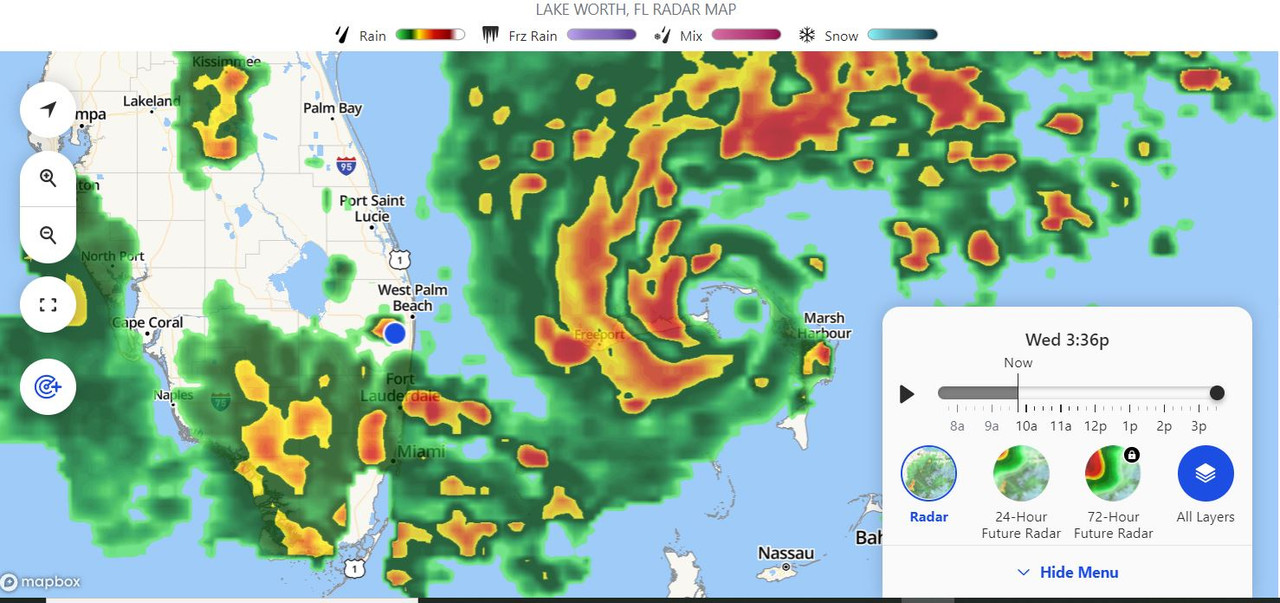
Task: Open locked 72-Hour Future Radar
Action: [1113, 474]
